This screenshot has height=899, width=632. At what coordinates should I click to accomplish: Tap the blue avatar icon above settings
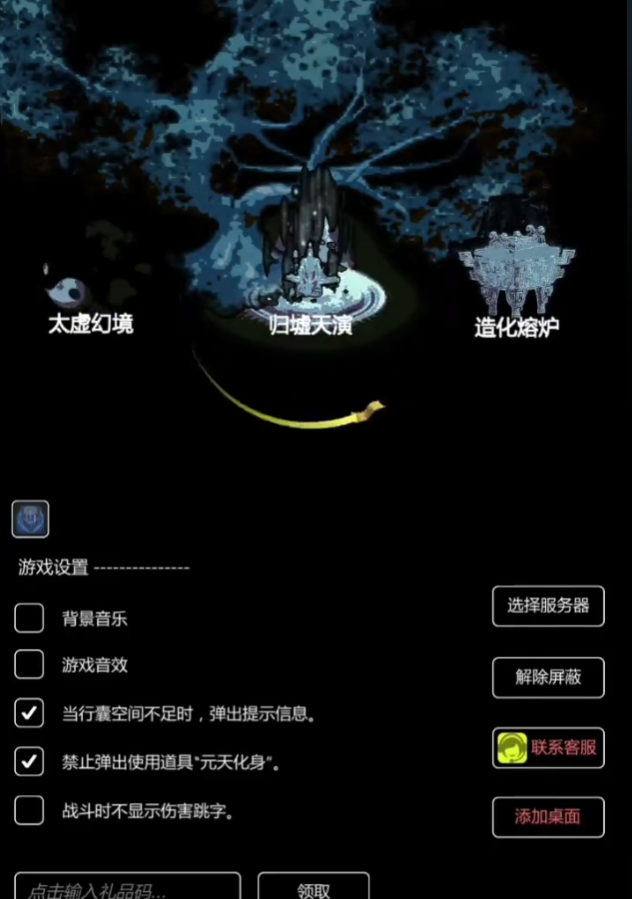30,519
